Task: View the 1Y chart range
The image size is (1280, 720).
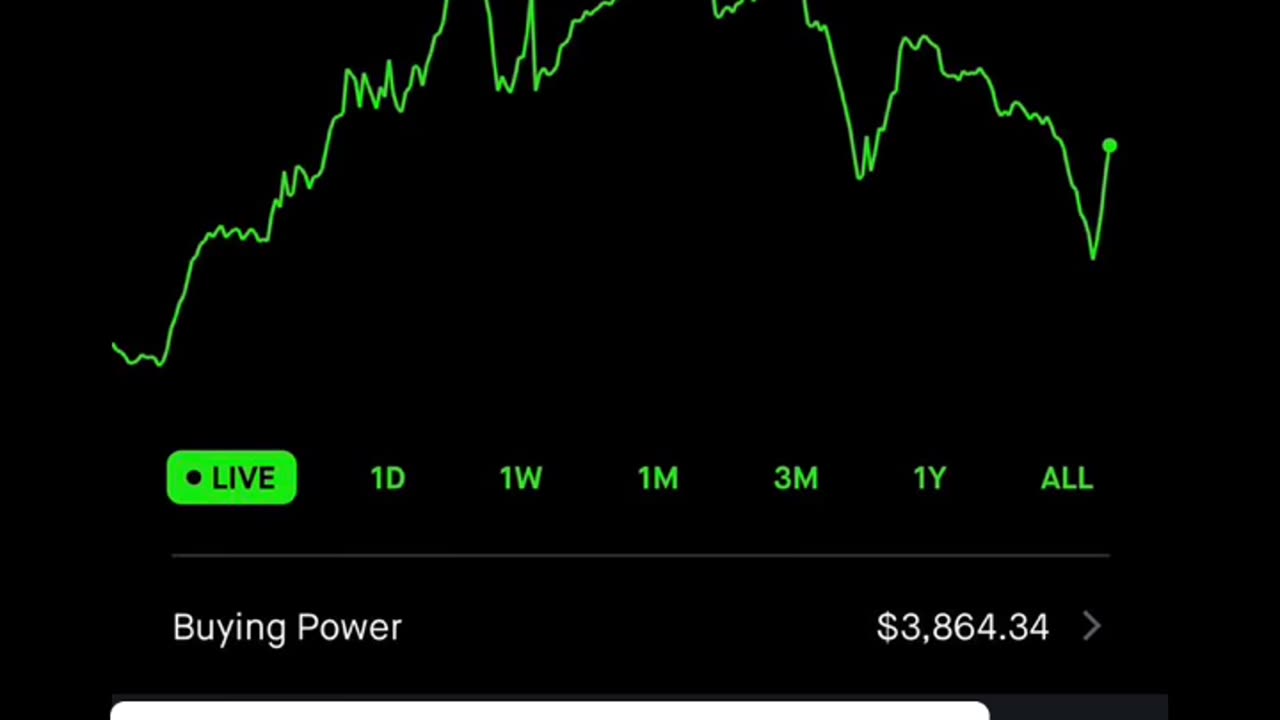Action: coord(930,478)
